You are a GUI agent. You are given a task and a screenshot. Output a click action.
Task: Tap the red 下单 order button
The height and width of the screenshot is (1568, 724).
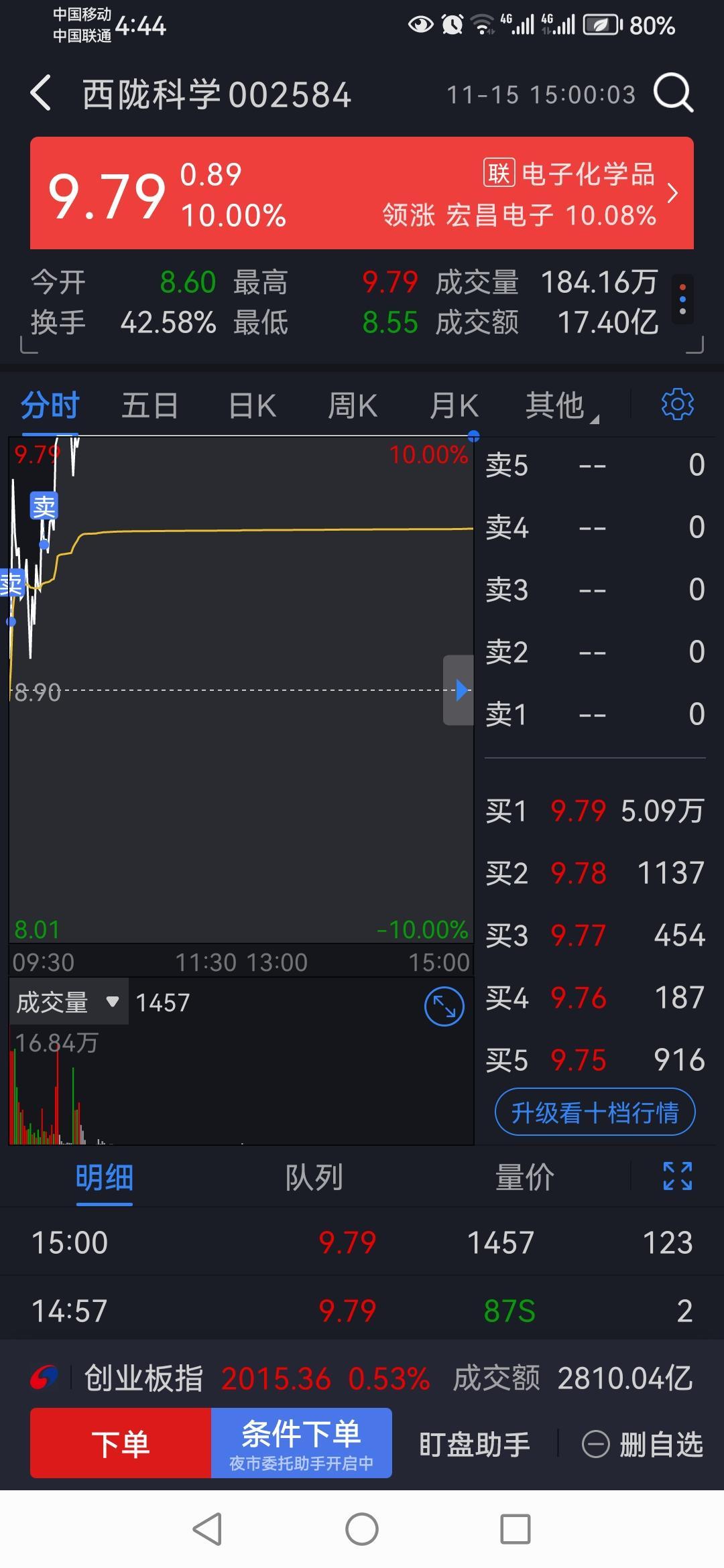pos(121,1443)
